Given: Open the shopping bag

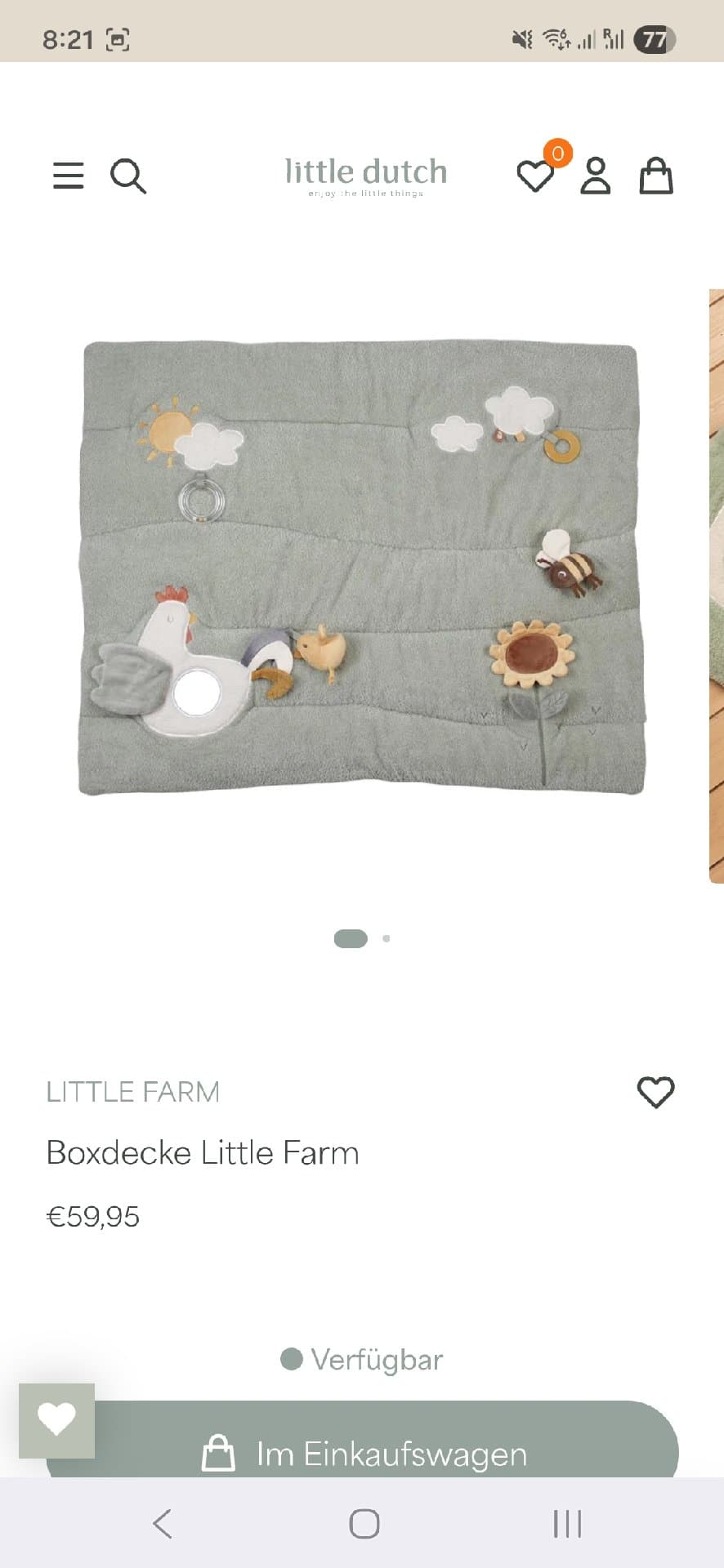Looking at the screenshot, I should 655,176.
